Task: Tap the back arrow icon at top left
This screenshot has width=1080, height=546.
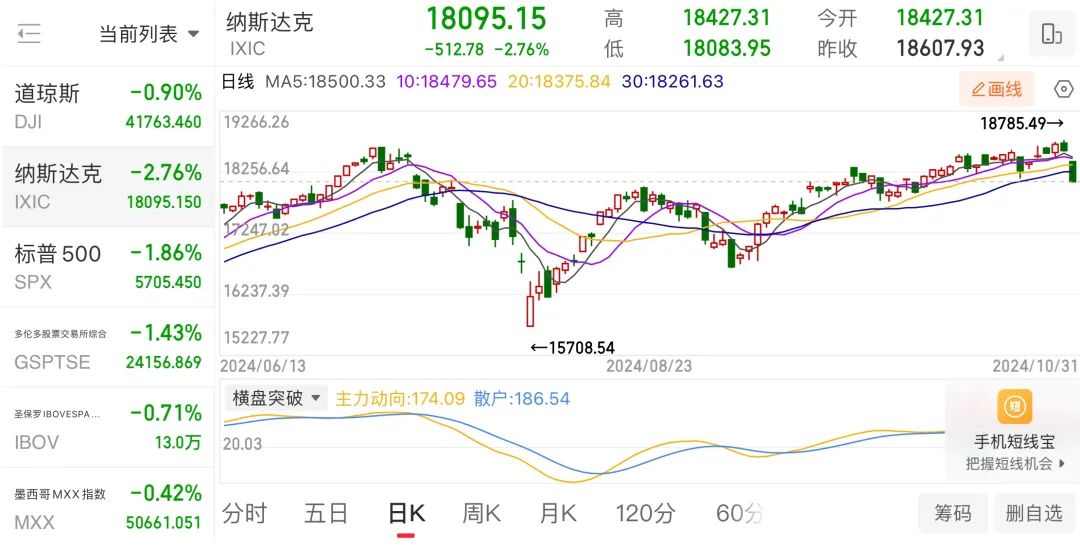Action: 29,34
